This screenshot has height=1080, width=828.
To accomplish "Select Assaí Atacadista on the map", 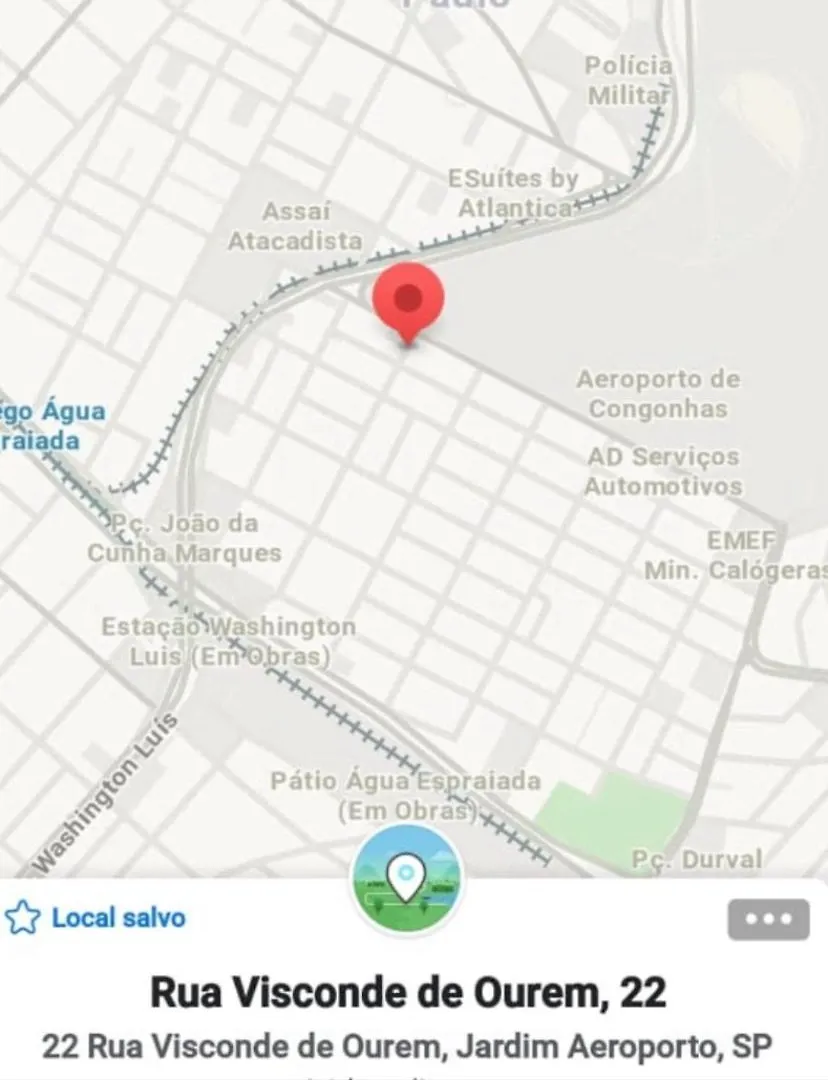I will [295, 227].
